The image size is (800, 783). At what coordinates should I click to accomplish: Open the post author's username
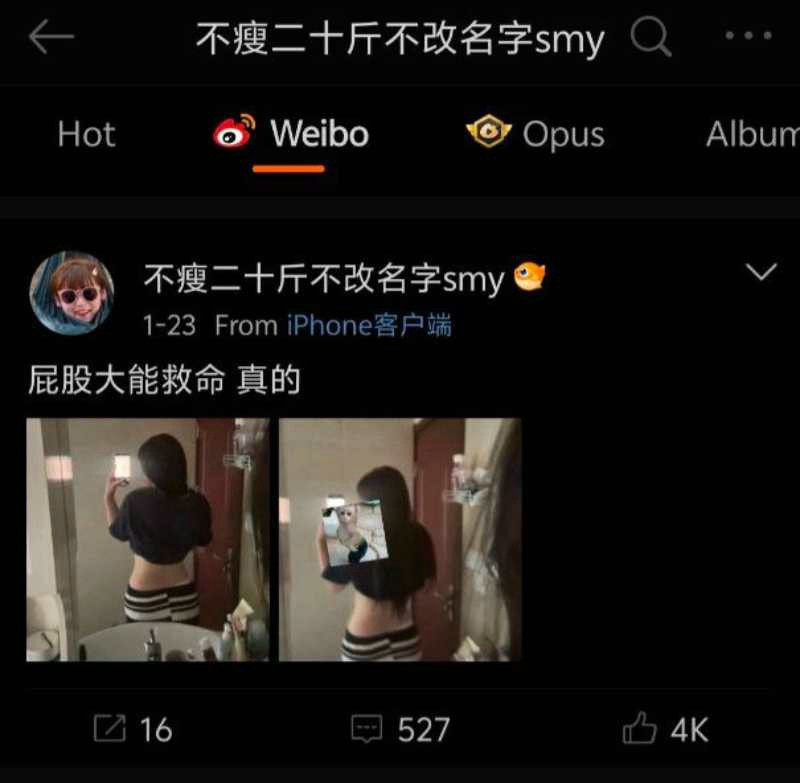click(x=323, y=279)
